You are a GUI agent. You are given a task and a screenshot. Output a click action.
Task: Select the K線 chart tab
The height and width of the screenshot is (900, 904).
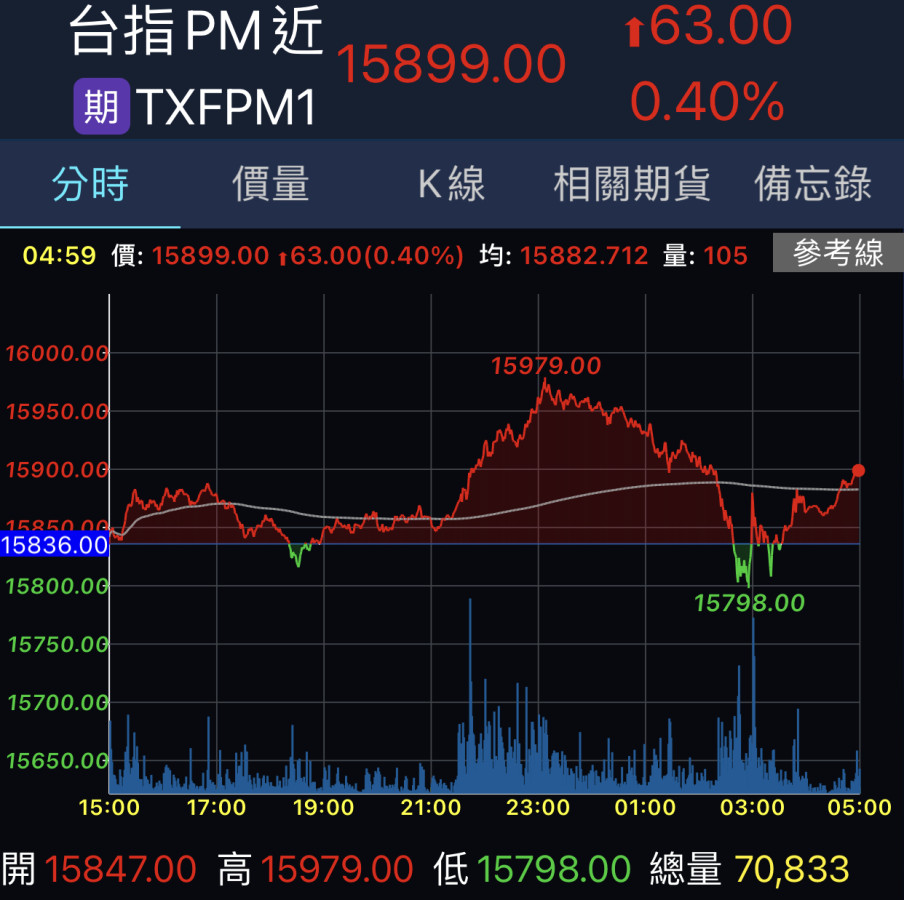point(451,185)
